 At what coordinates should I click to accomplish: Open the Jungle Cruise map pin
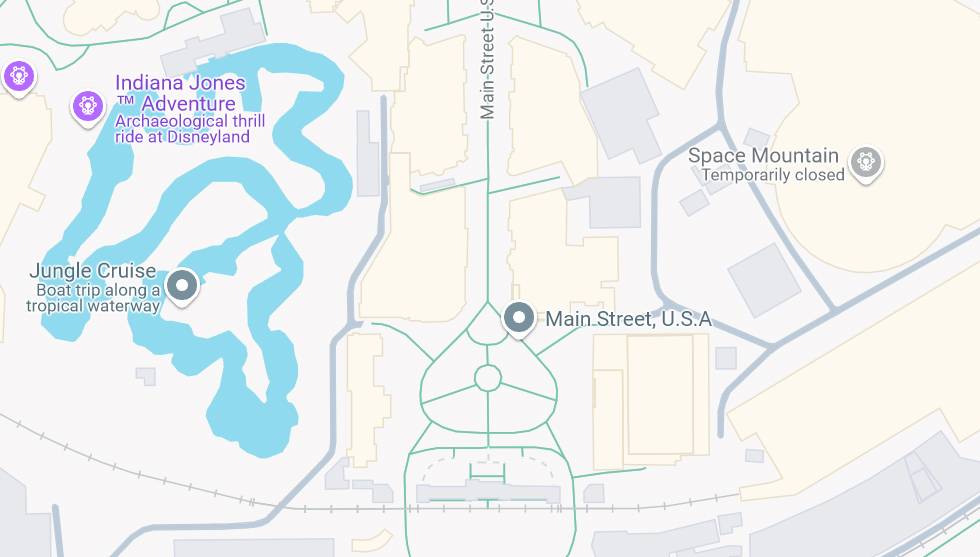tap(182, 286)
